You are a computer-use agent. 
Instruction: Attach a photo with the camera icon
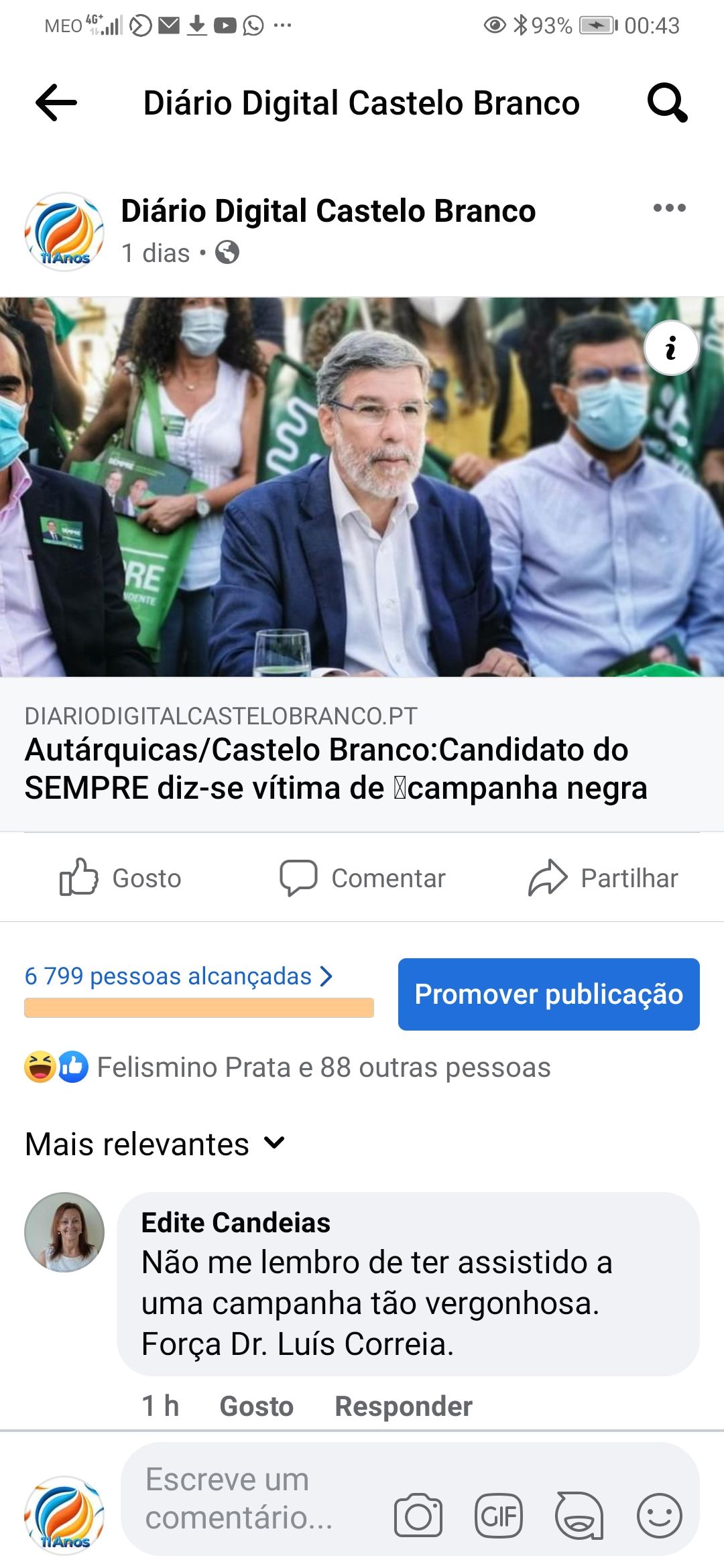[x=418, y=1516]
